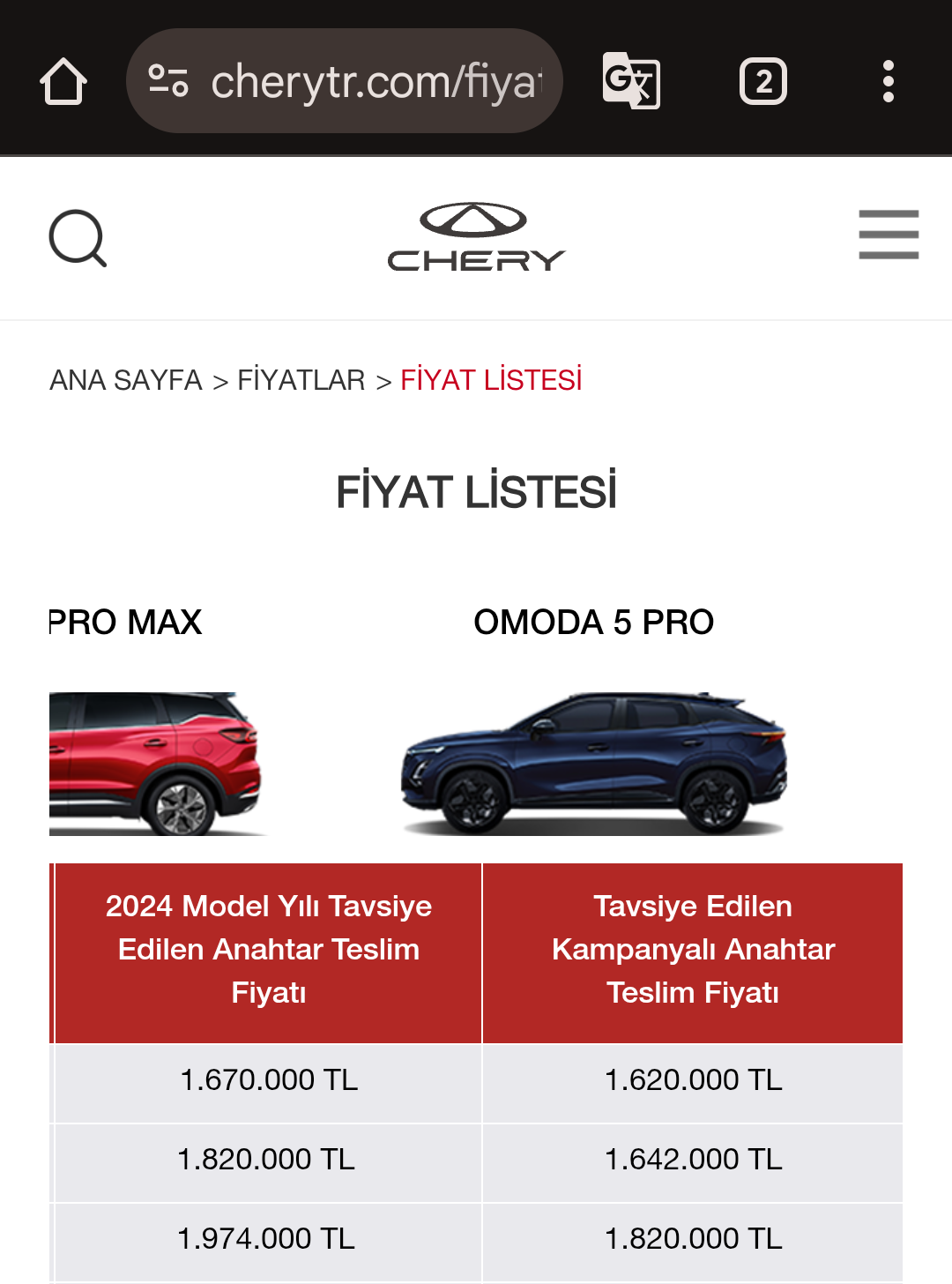Go to ANA SAYFA breadcrumb link
The height and width of the screenshot is (1284, 952).
[126, 380]
